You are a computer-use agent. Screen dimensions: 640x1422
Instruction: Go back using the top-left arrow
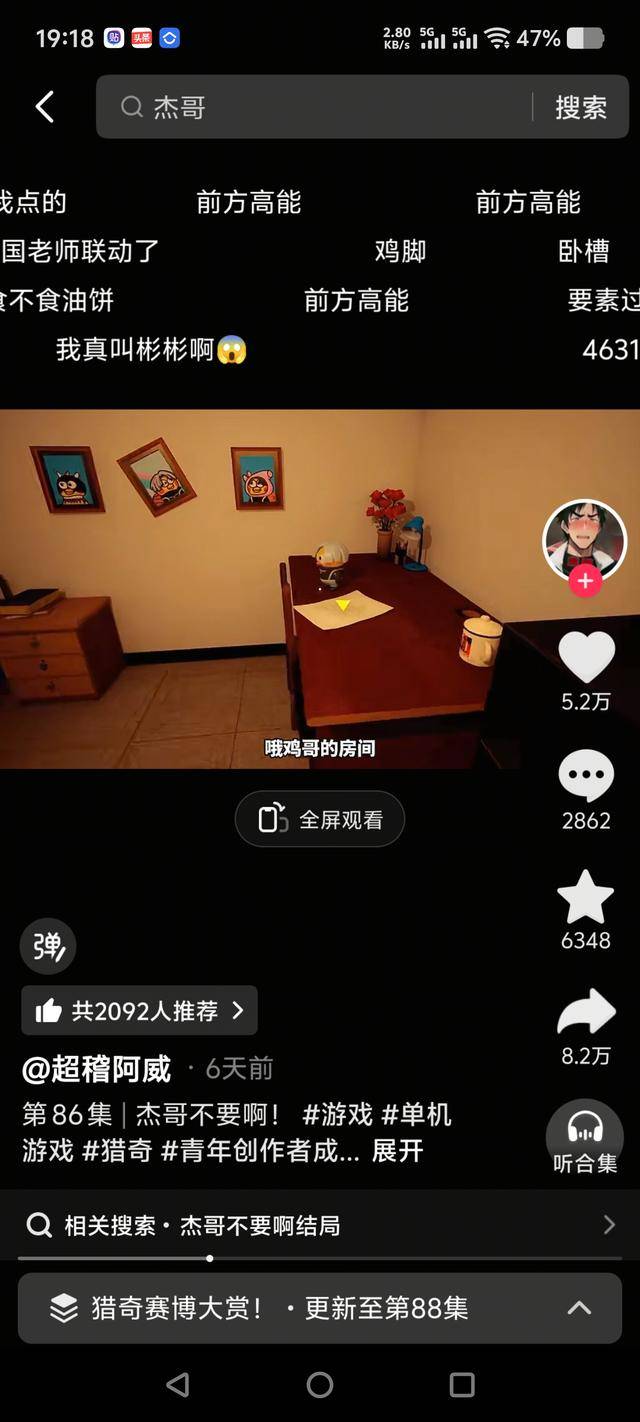pos(45,107)
